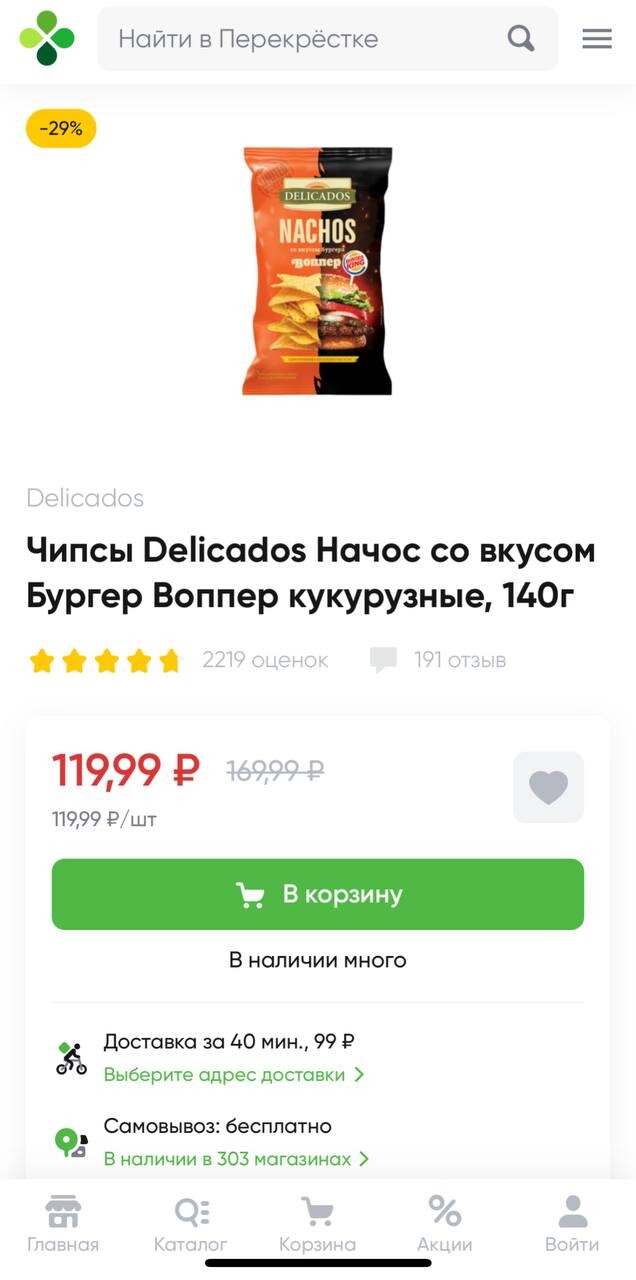Select 'Выберите адрес доставки' link

(x=234, y=1075)
